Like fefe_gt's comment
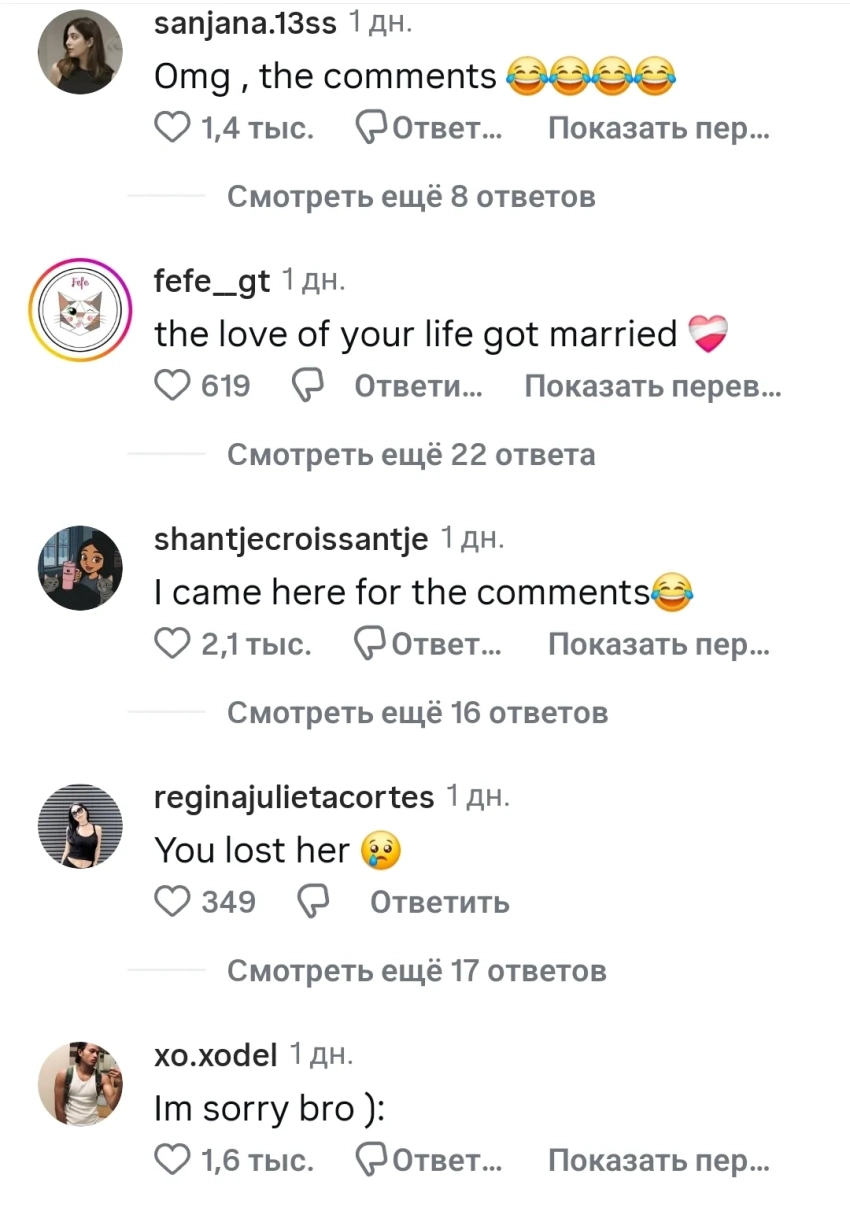Viewport: 850px width, 1211px height. (x=173, y=386)
